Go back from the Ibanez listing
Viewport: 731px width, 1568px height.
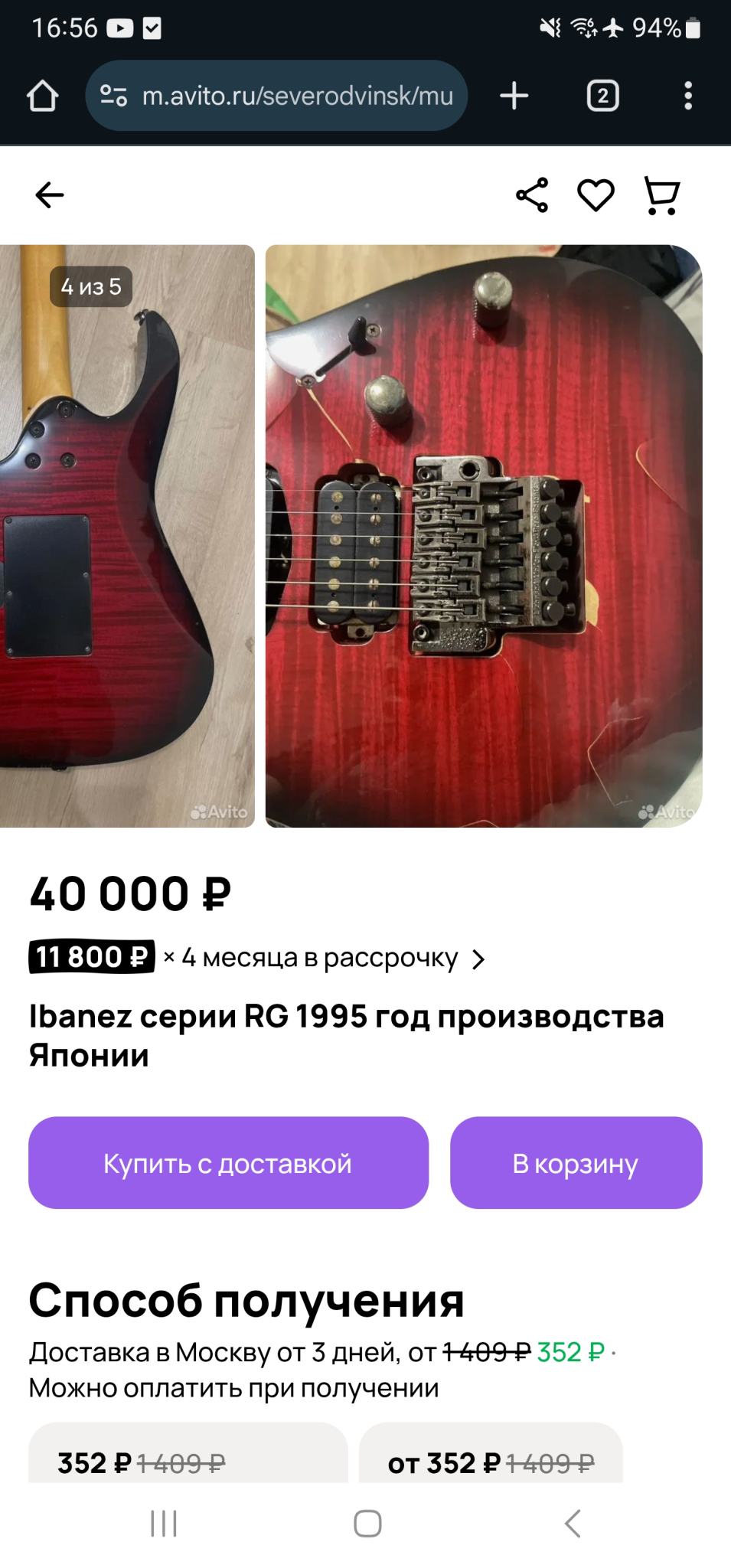click(50, 195)
